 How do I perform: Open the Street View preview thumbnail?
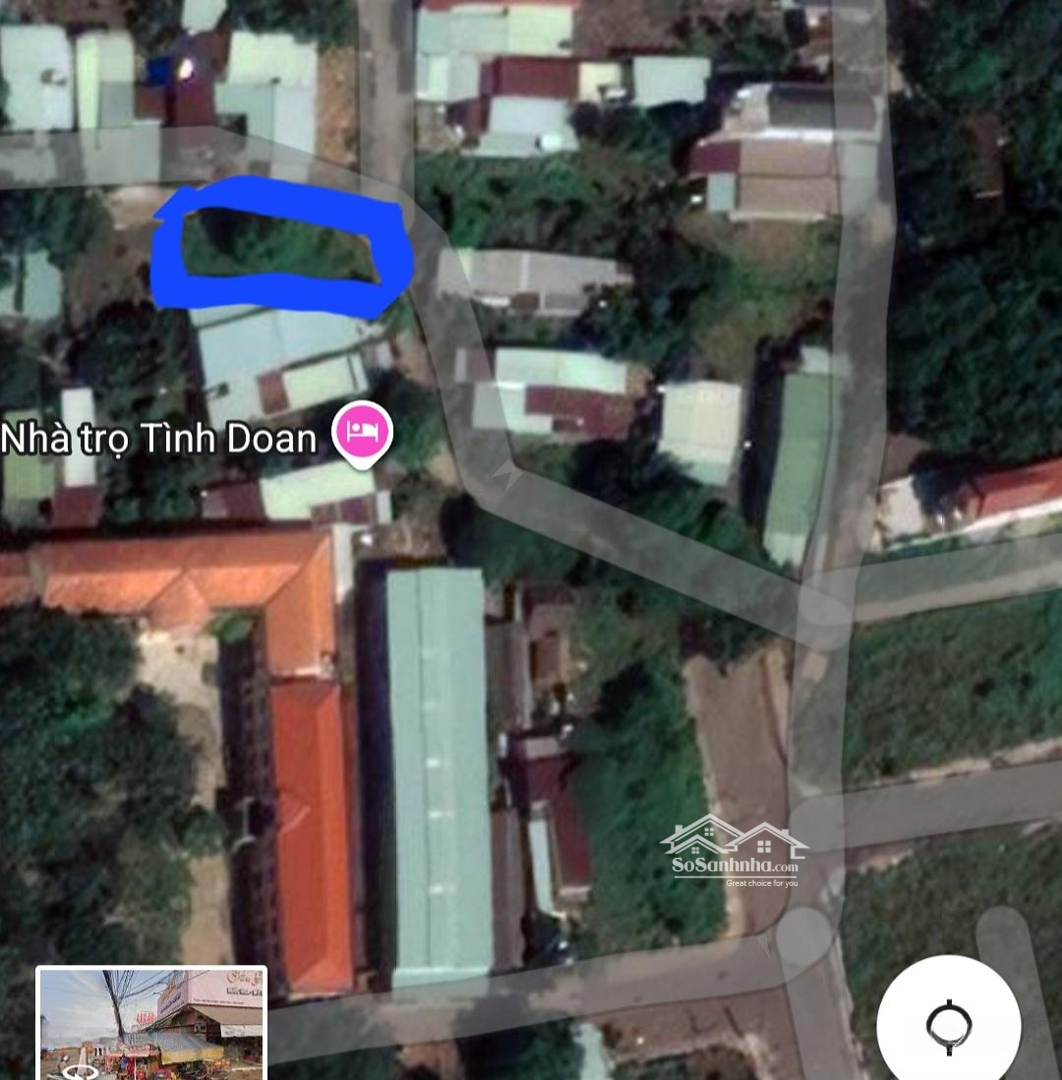tap(151, 1022)
